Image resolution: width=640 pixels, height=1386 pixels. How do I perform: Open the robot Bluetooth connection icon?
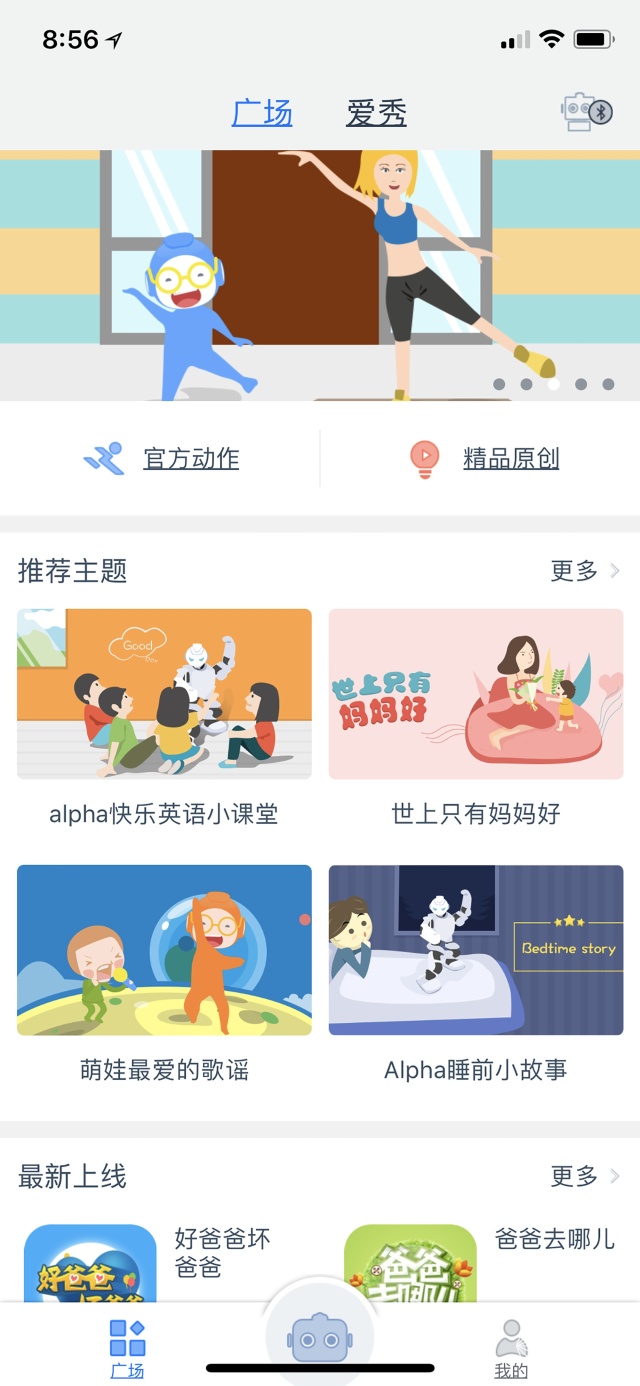pyautogui.click(x=586, y=112)
